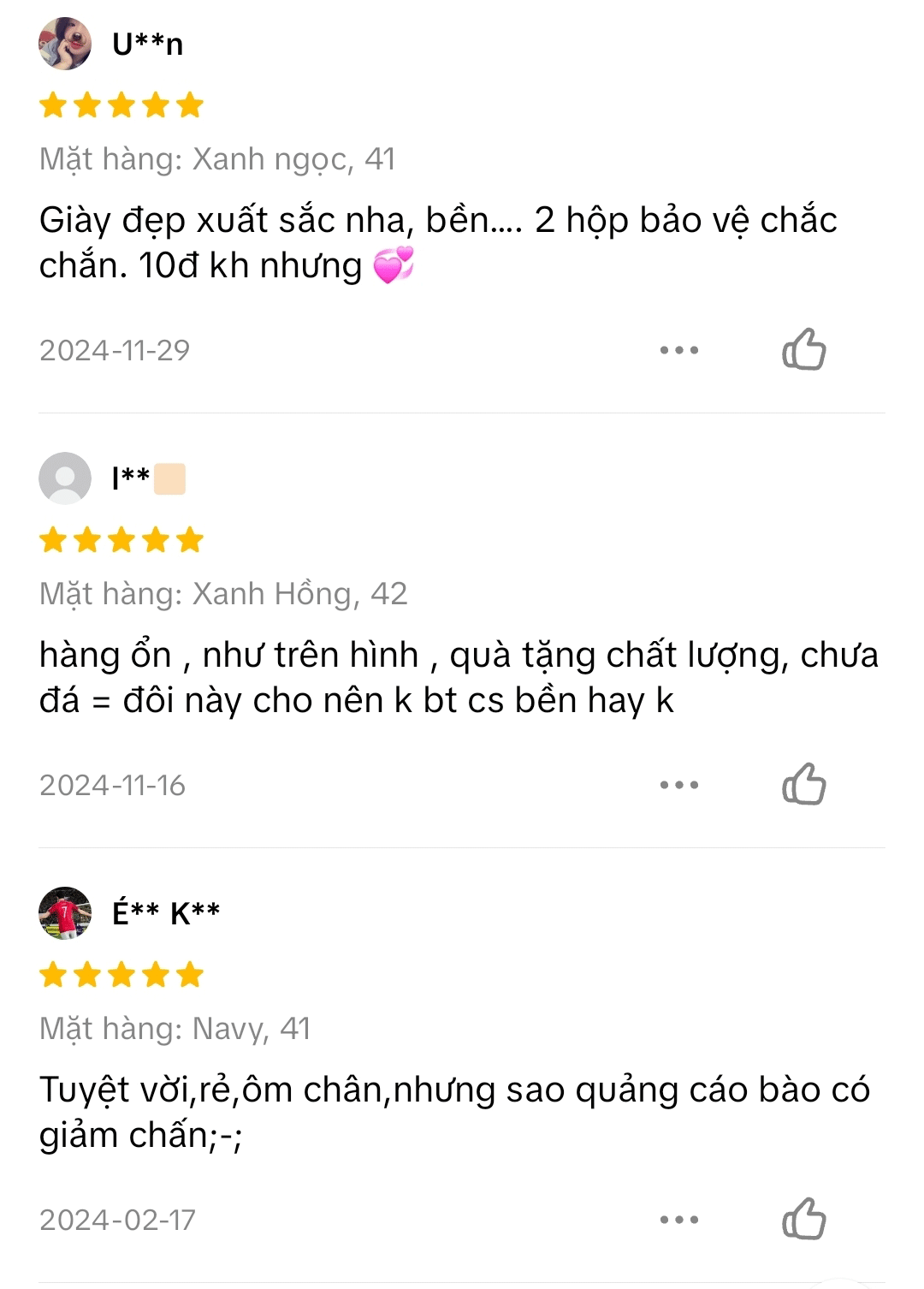
Task: Like U**n's review from 2024-11-29
Action: coord(803,349)
